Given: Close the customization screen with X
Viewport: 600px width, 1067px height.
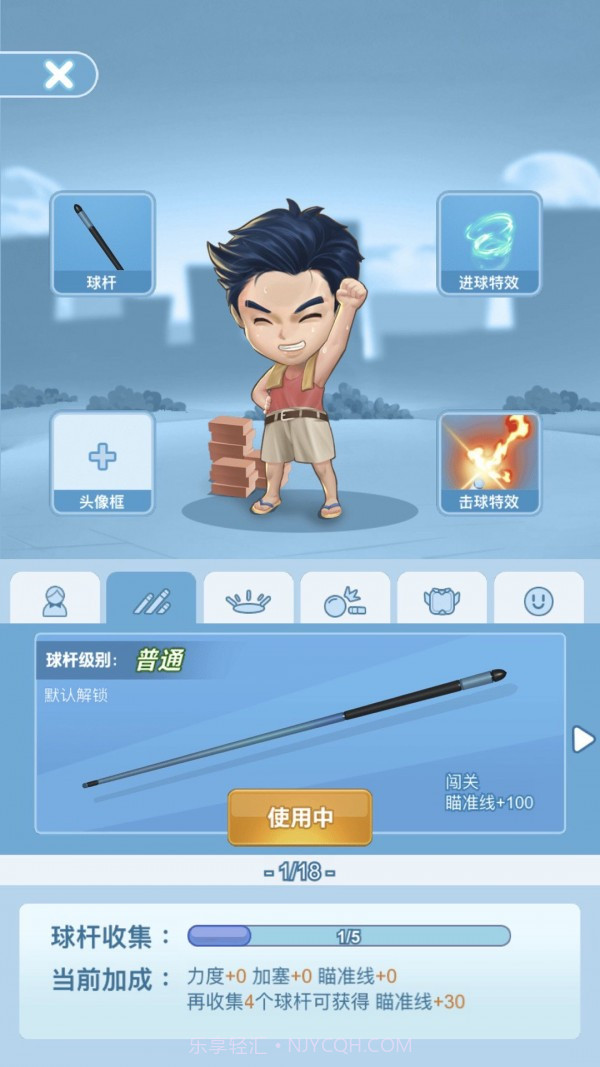Looking at the screenshot, I should point(58,75).
